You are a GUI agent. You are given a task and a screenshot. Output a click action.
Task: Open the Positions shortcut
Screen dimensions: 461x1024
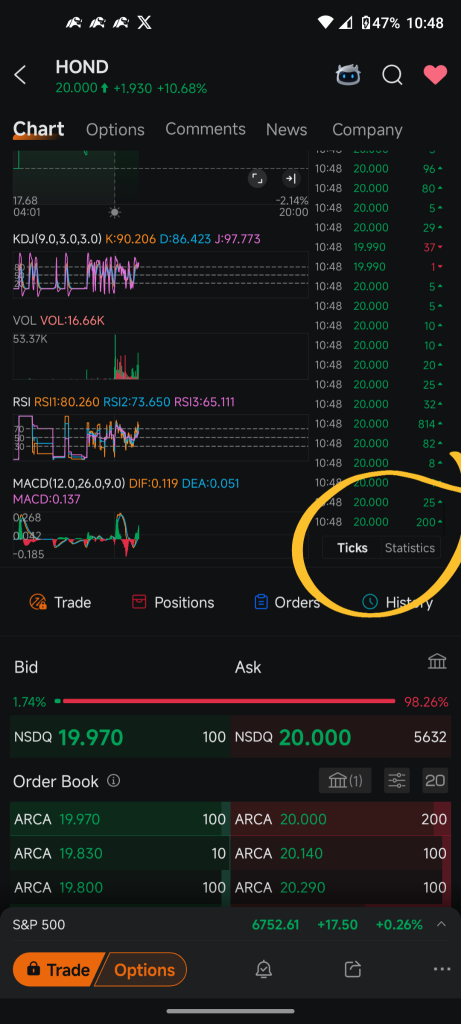tap(173, 602)
